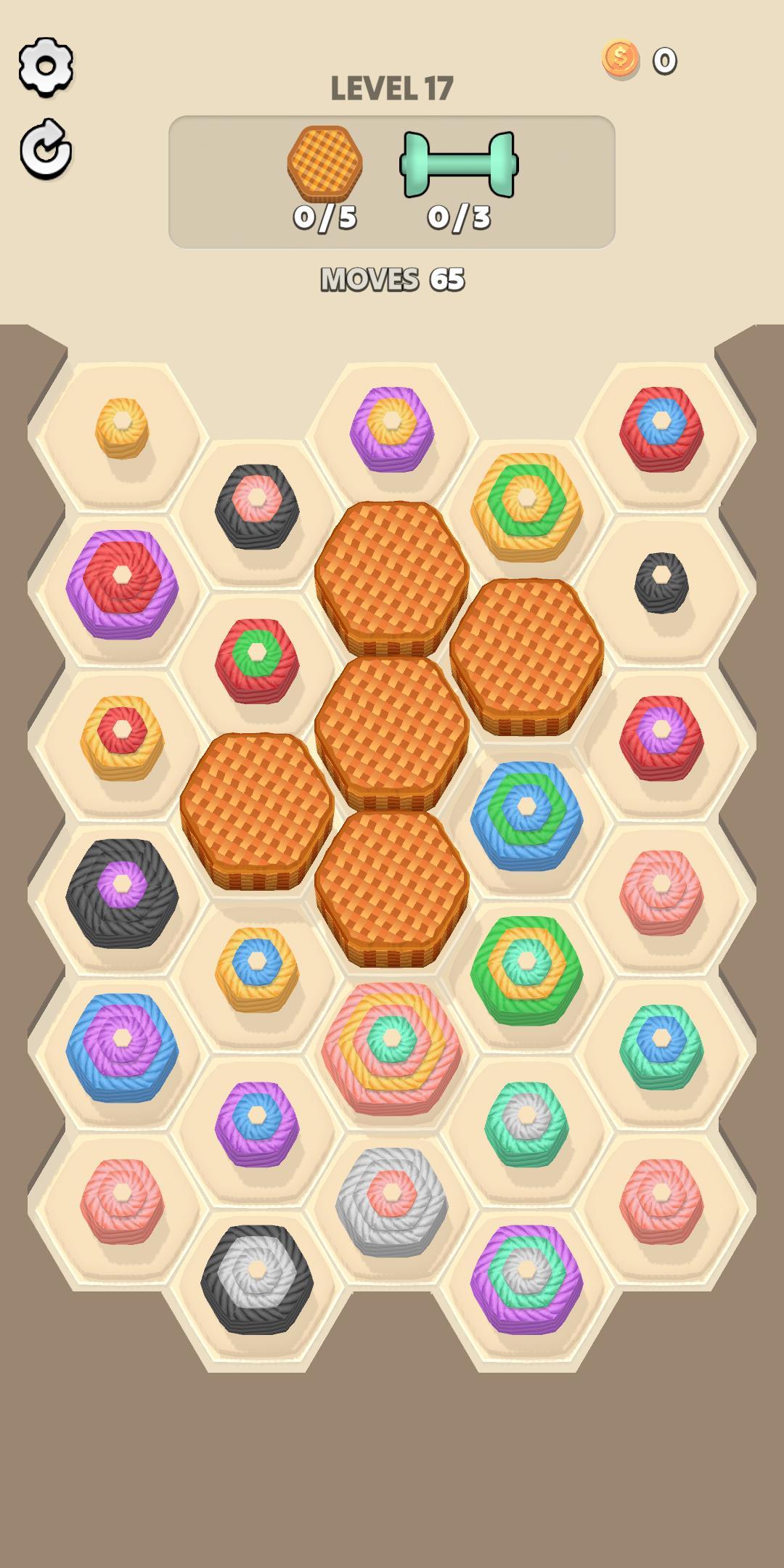The width and height of the screenshot is (784, 1568).
Task: Select the blue and green layered spool
Action: coord(527,815)
